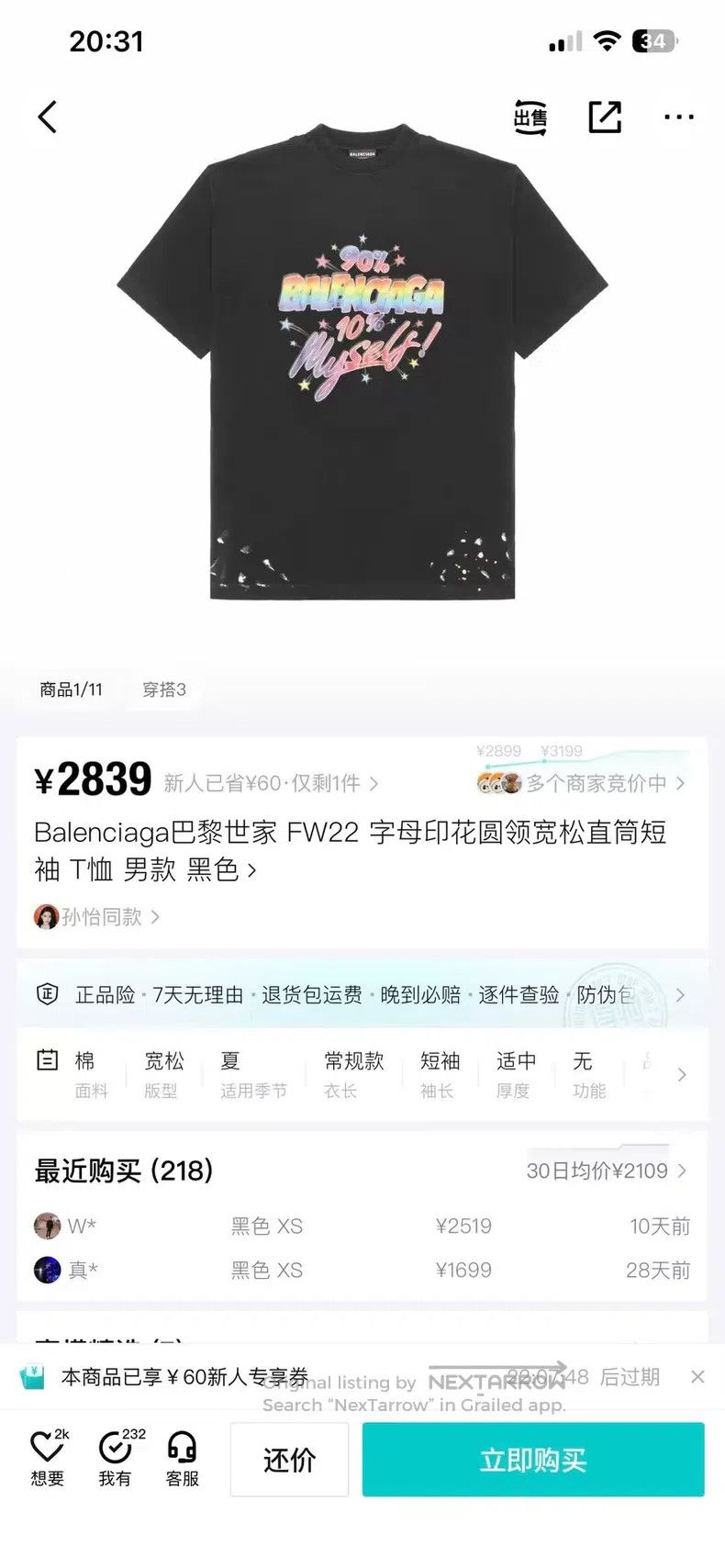Mark as owned with 我有
Screen dimensions: 725x1568
116,1459
